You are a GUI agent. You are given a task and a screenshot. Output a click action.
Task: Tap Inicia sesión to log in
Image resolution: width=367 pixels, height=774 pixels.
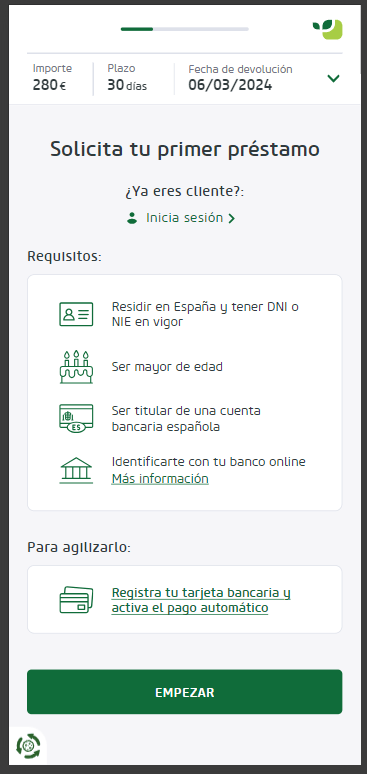181,218
